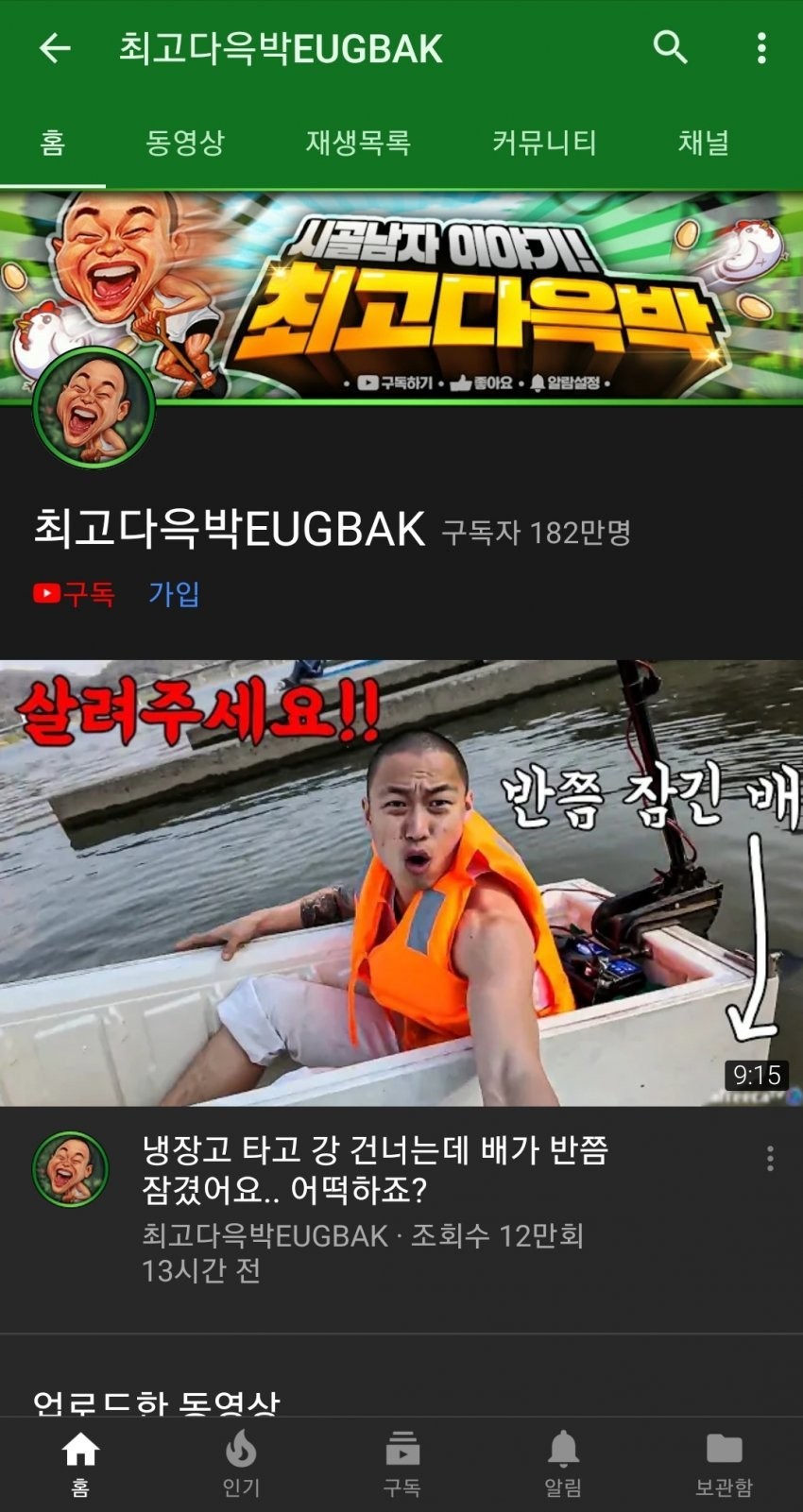Open 구독 in bottom navigation

(401, 1463)
